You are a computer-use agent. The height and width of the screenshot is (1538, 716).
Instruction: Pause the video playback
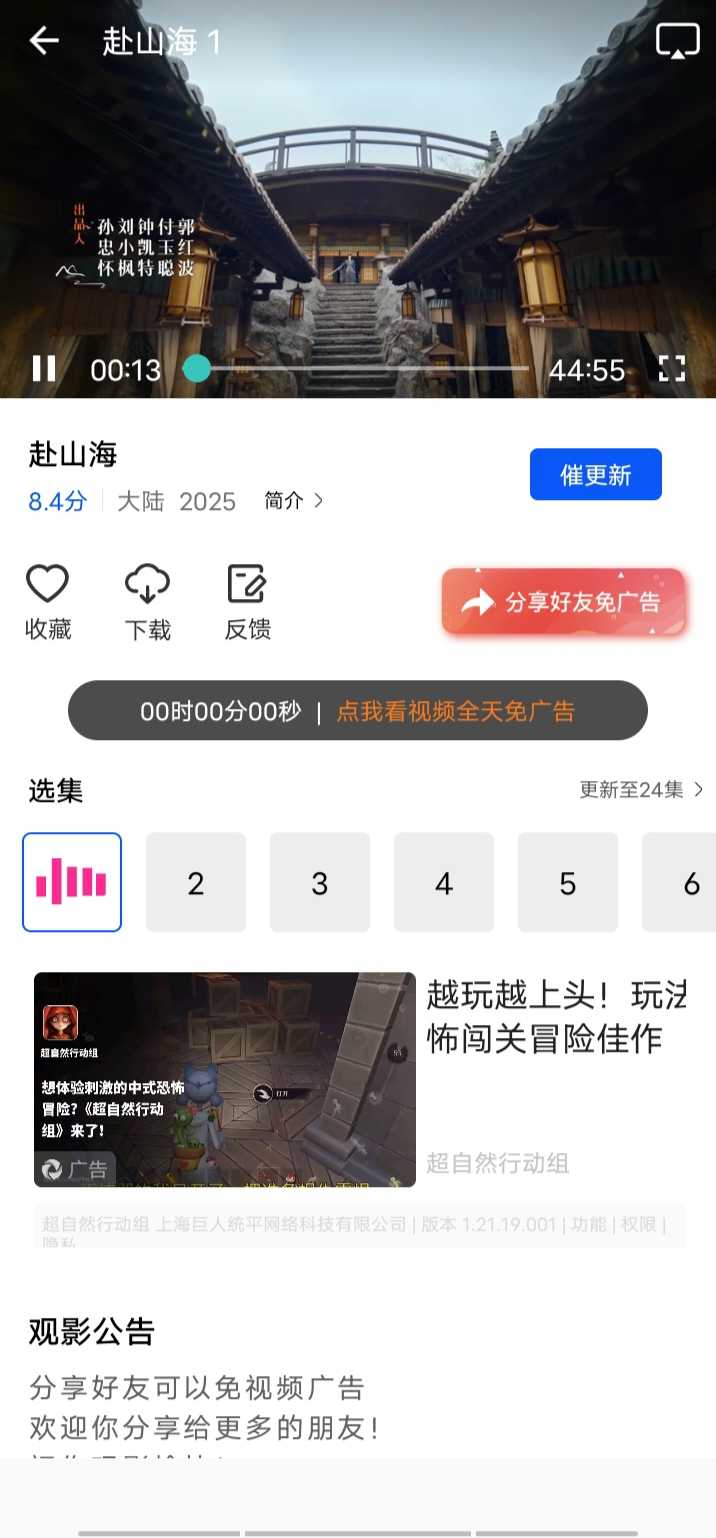click(x=44, y=369)
